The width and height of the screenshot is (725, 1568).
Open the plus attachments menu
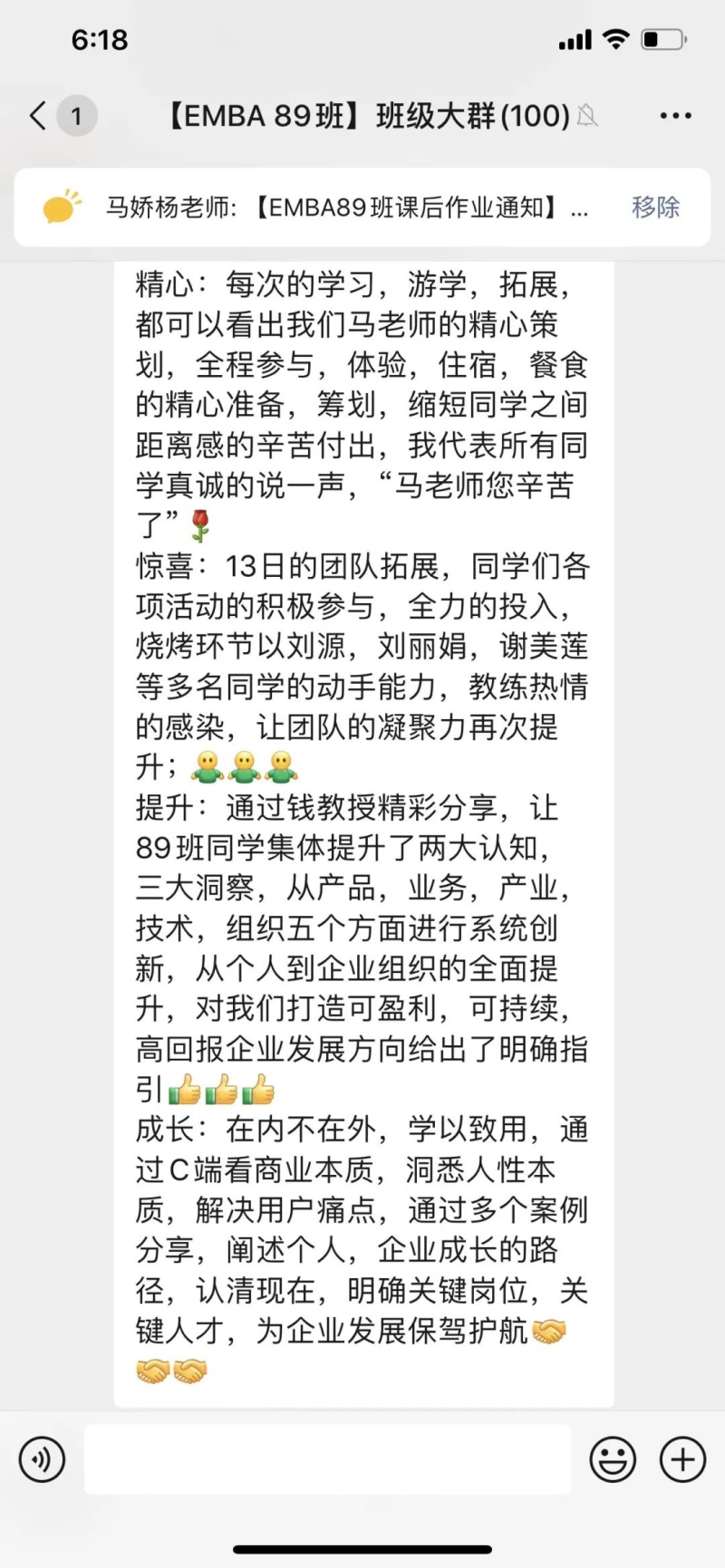pos(682,1460)
